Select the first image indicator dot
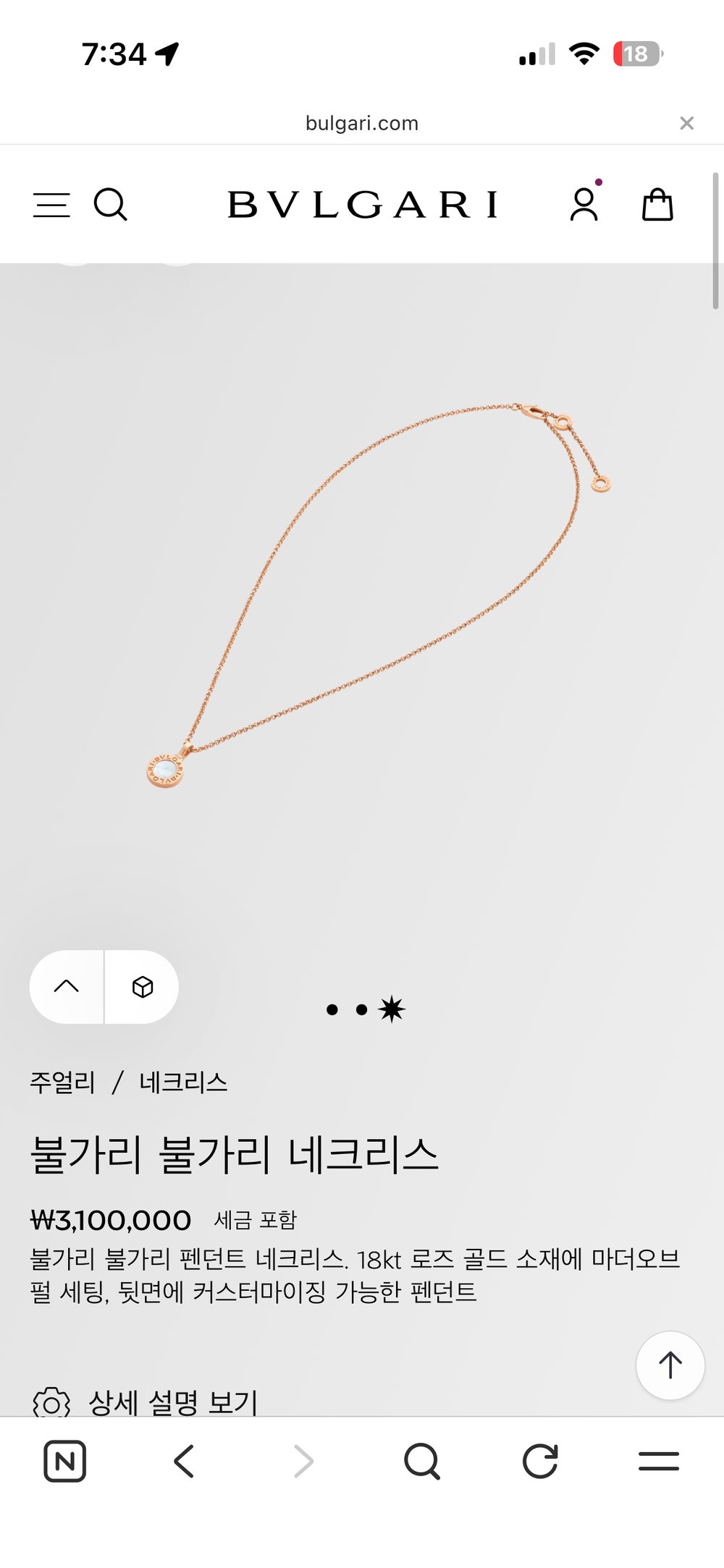This screenshot has height=1568, width=724. coord(332,1009)
